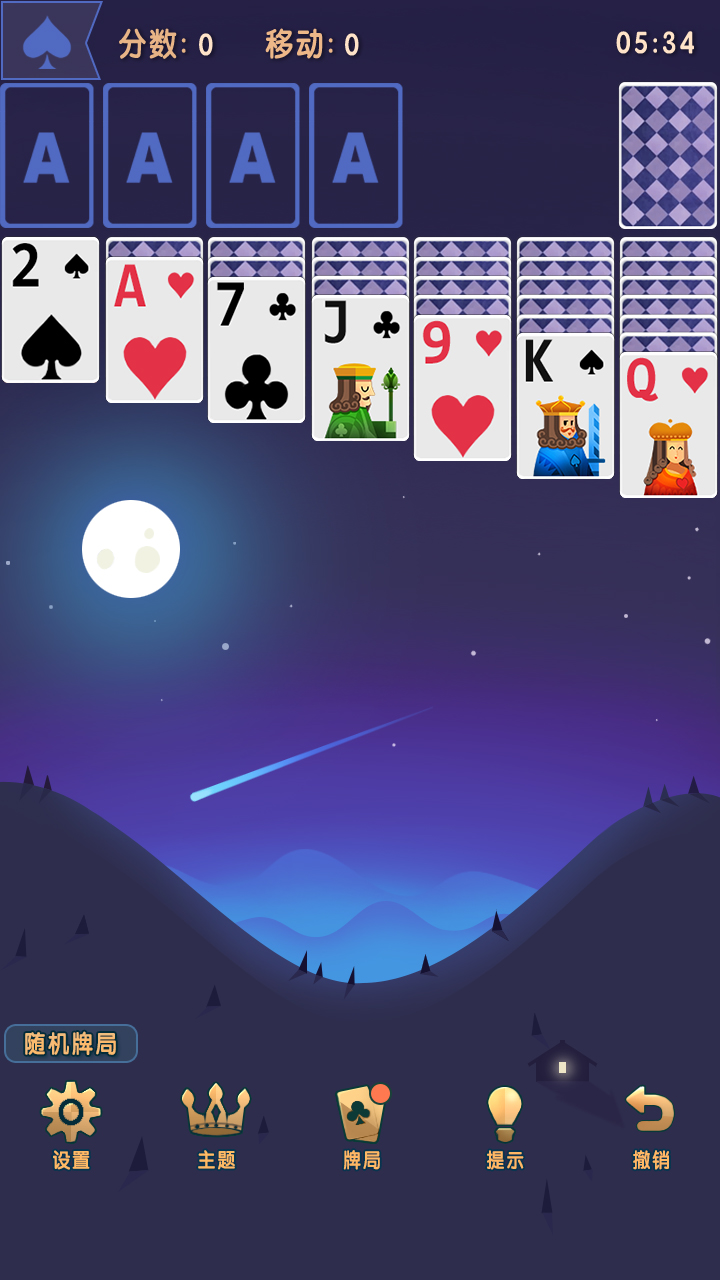Screen dimensions: 720x1280
Task: Draw a card from the stock pile
Action: pos(667,155)
